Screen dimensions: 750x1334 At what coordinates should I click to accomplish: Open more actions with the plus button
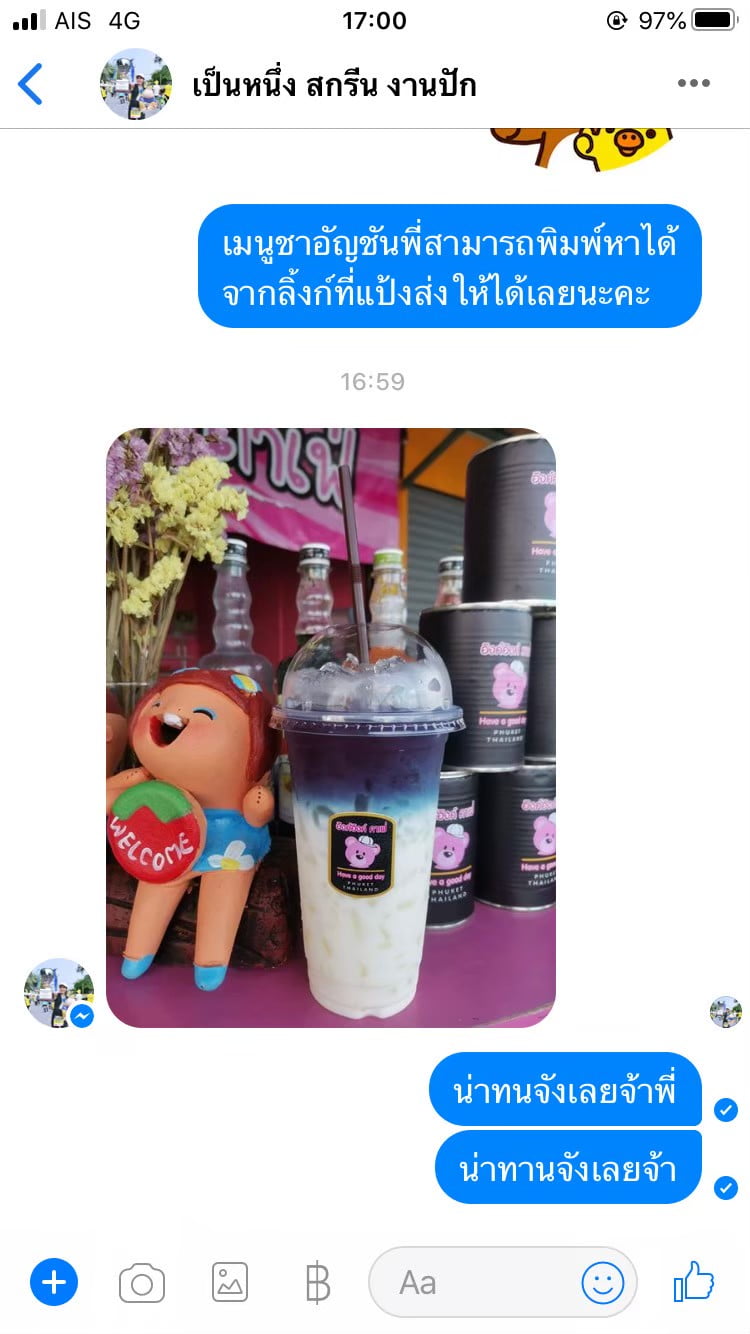[54, 1282]
